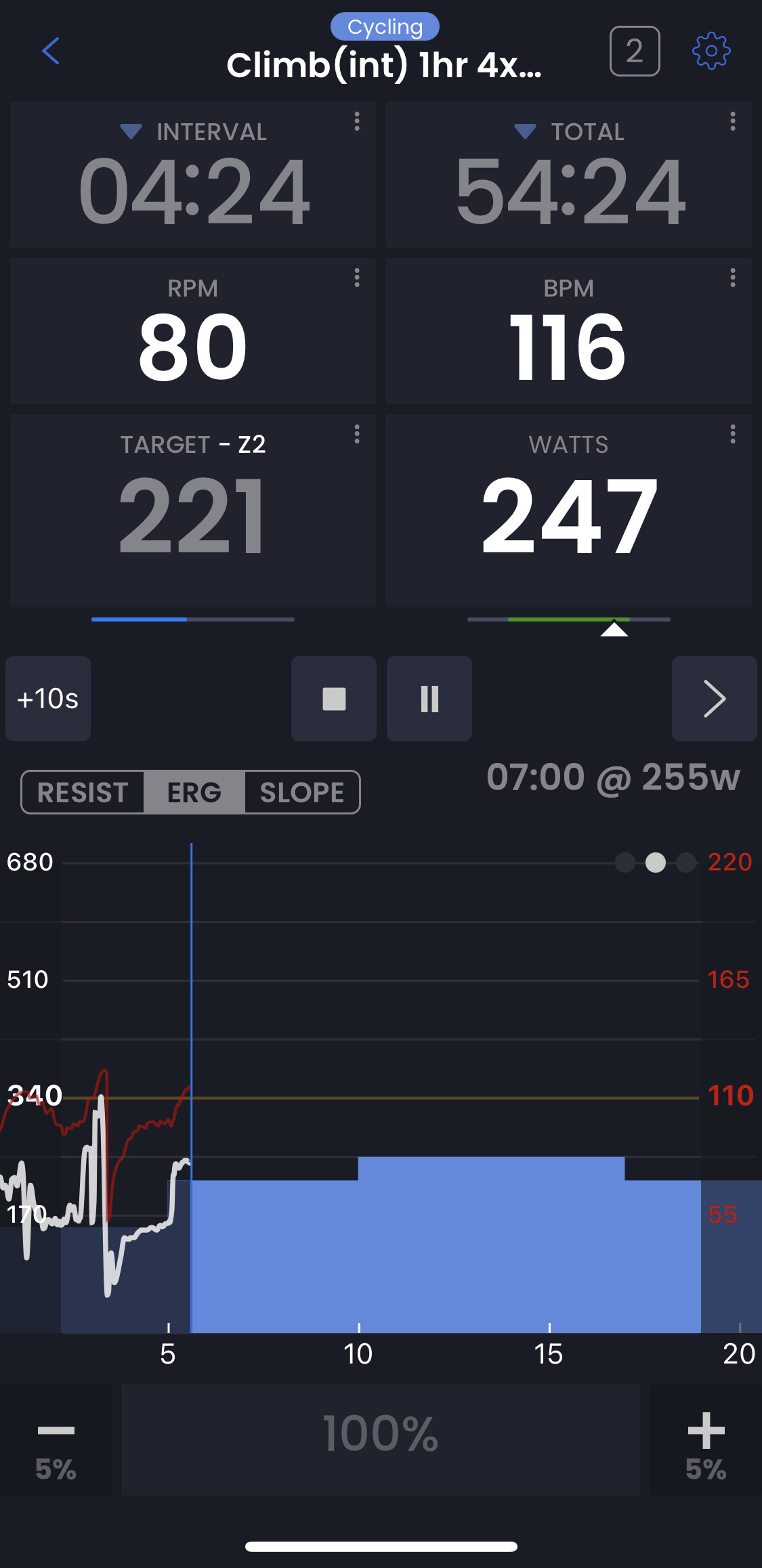Open the Watts tile options menu
This screenshot has height=1568, width=762.
point(733,434)
